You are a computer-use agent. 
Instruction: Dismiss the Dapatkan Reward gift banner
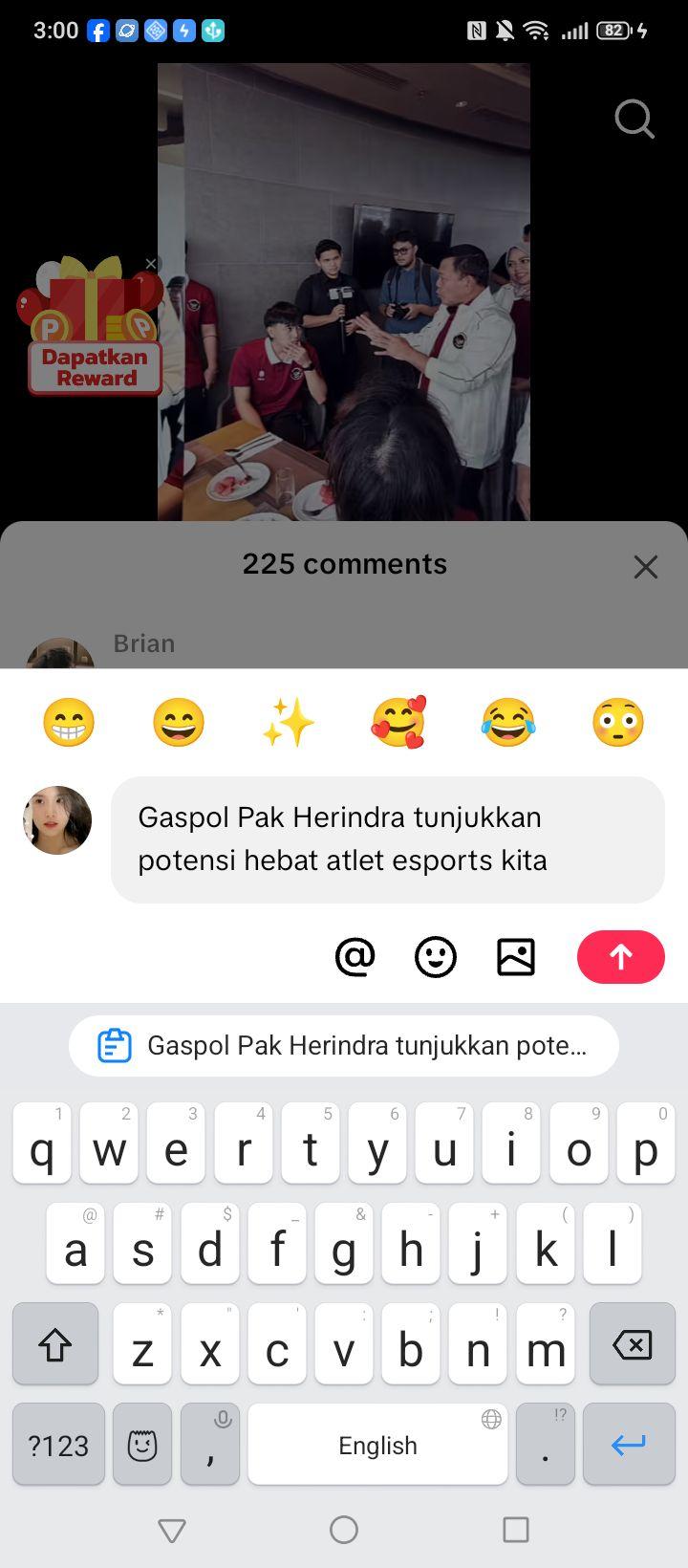[150, 264]
